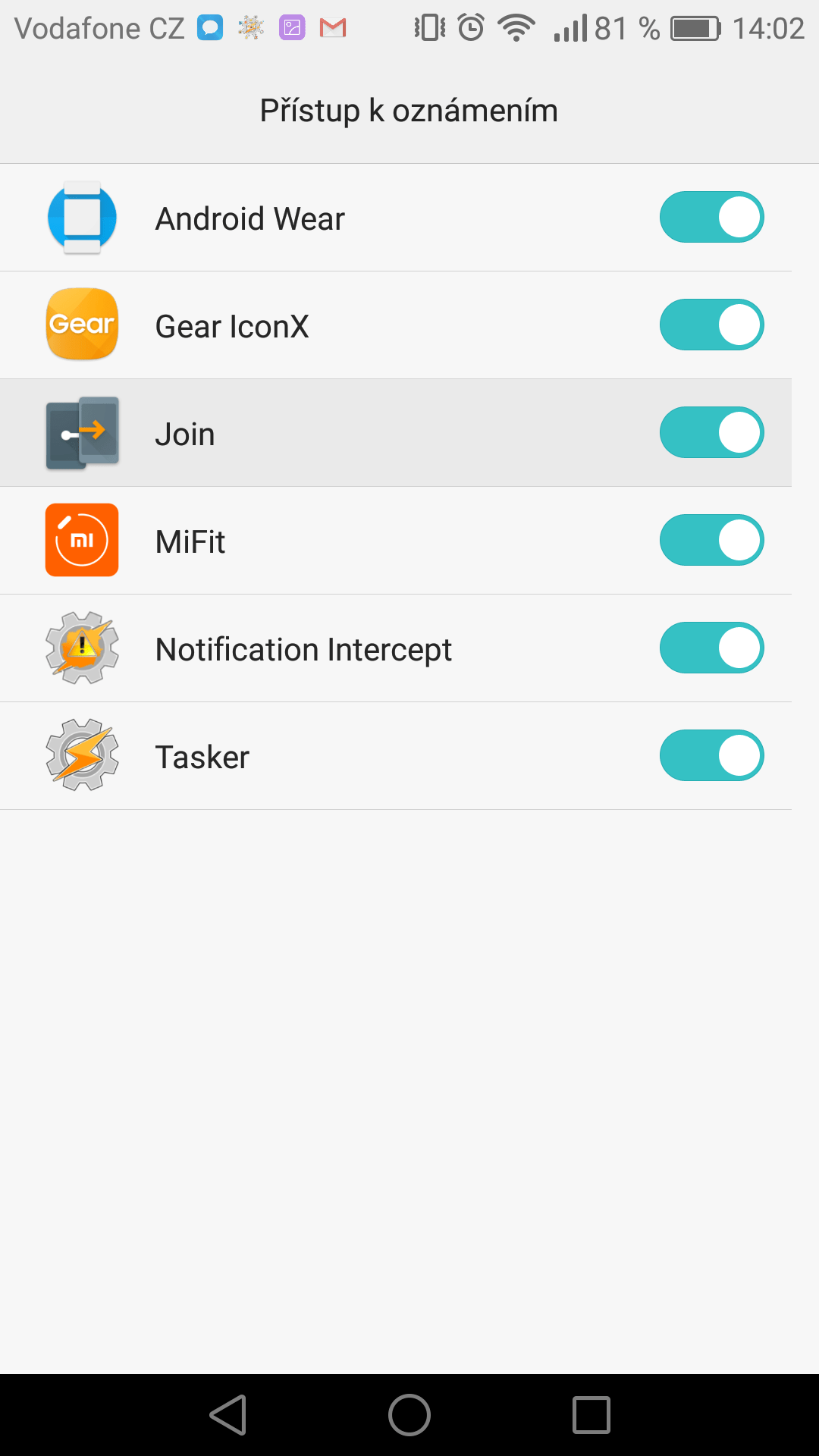Image resolution: width=819 pixels, height=1456 pixels.
Task: Go back with the system back button
Action: pyautogui.click(x=228, y=1415)
